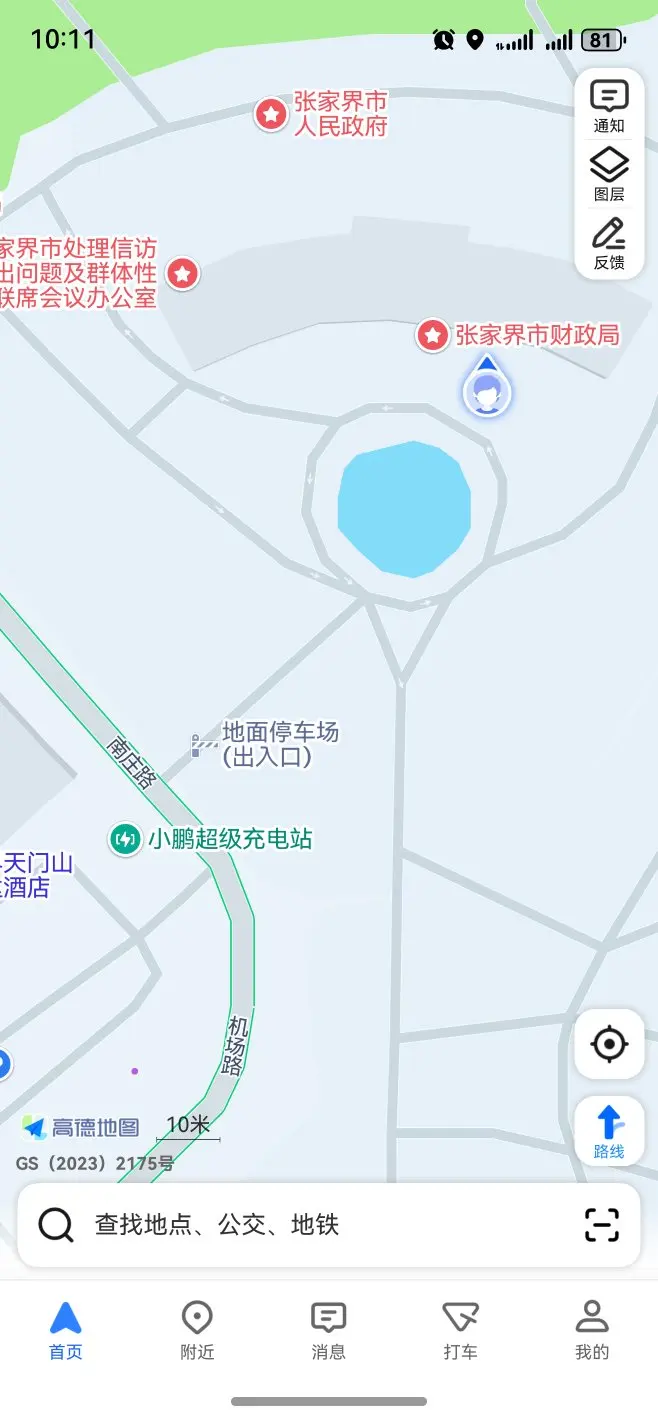Open the 通知 notifications button

tap(609, 107)
